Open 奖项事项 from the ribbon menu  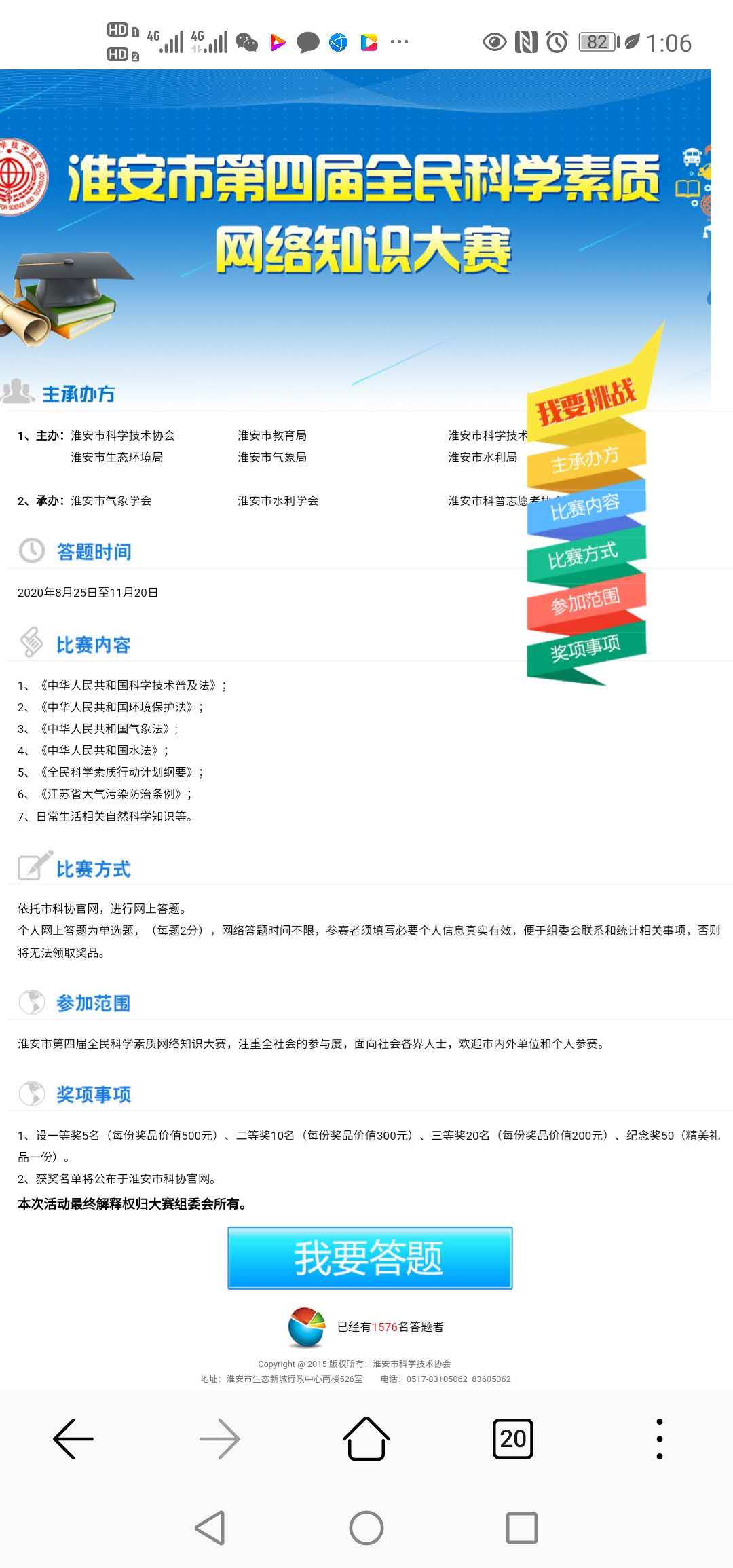[x=586, y=649]
